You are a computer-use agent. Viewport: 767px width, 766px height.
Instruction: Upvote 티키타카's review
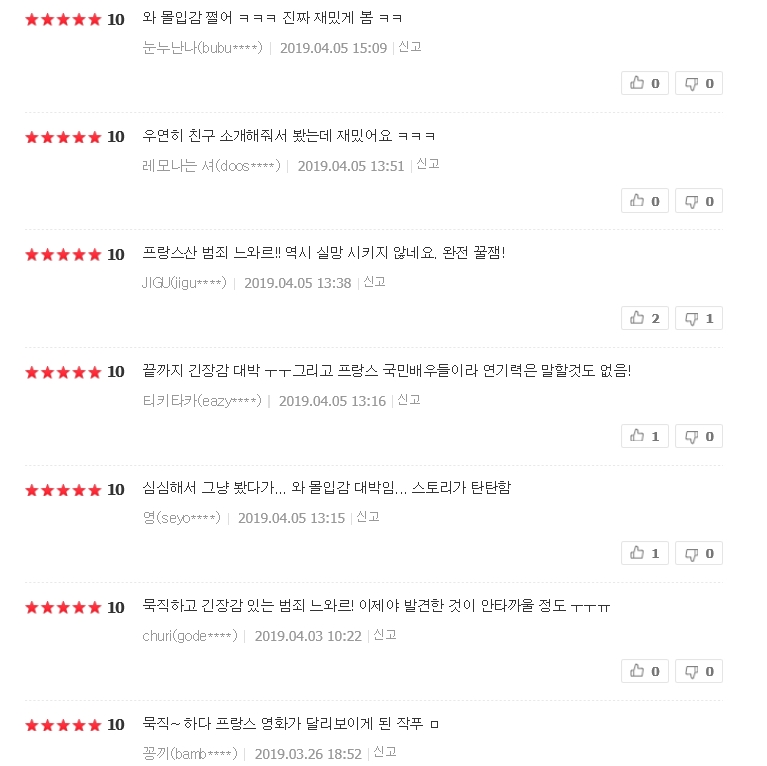[645, 436]
